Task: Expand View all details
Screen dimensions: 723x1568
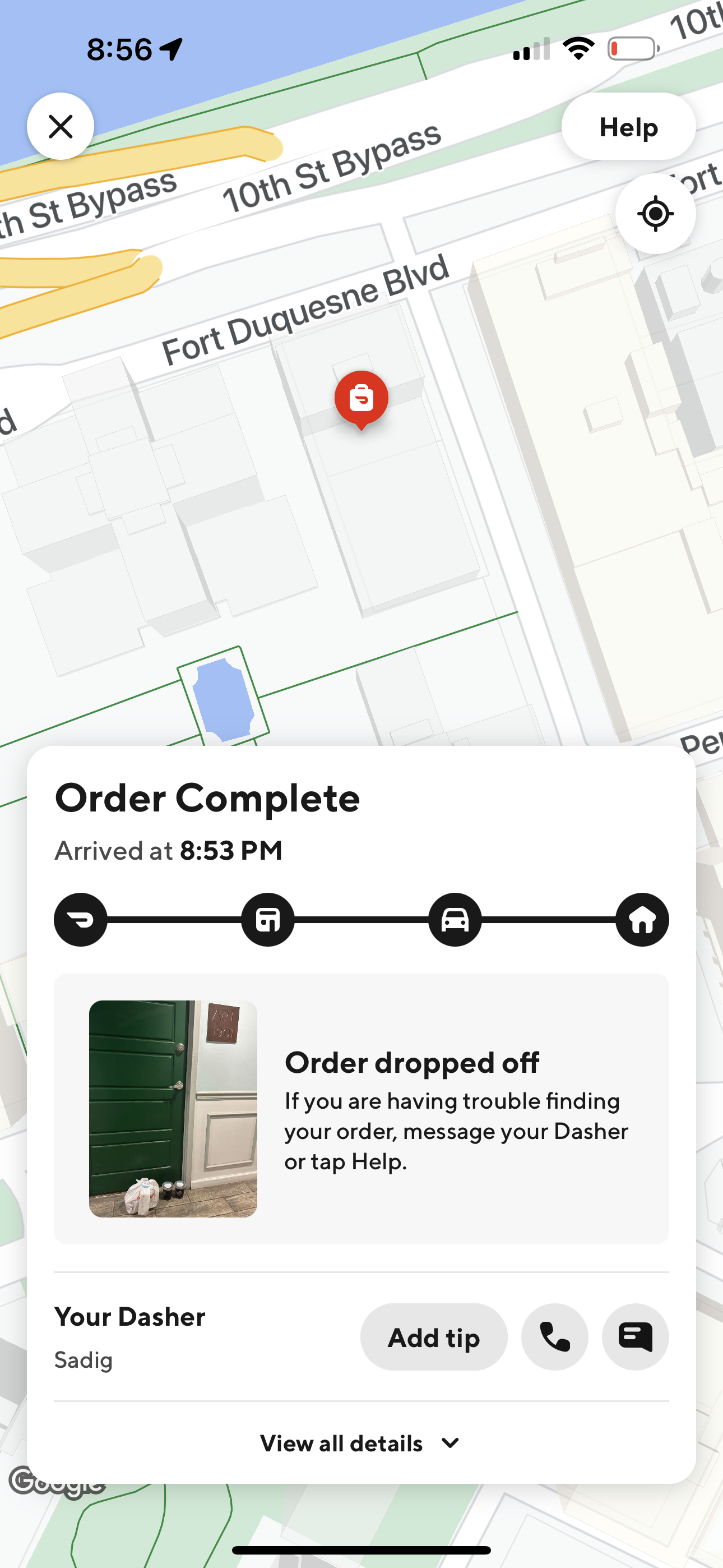Action: point(341,1443)
